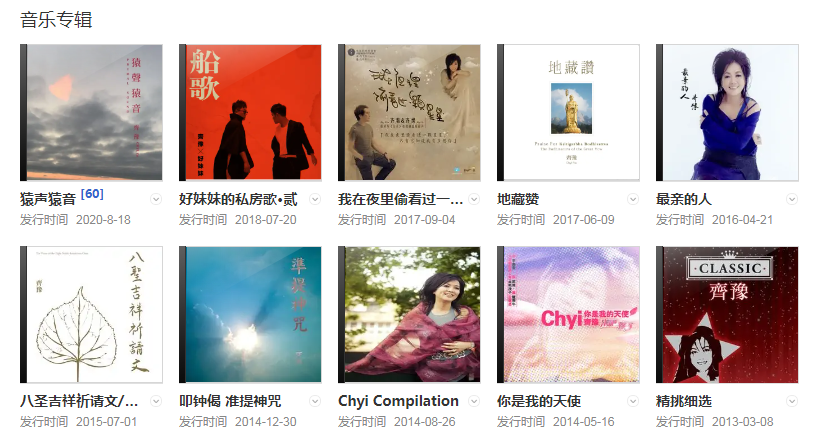
Task: Expand the dropdown arrow next to 猿声猿音
Action: [x=156, y=199]
